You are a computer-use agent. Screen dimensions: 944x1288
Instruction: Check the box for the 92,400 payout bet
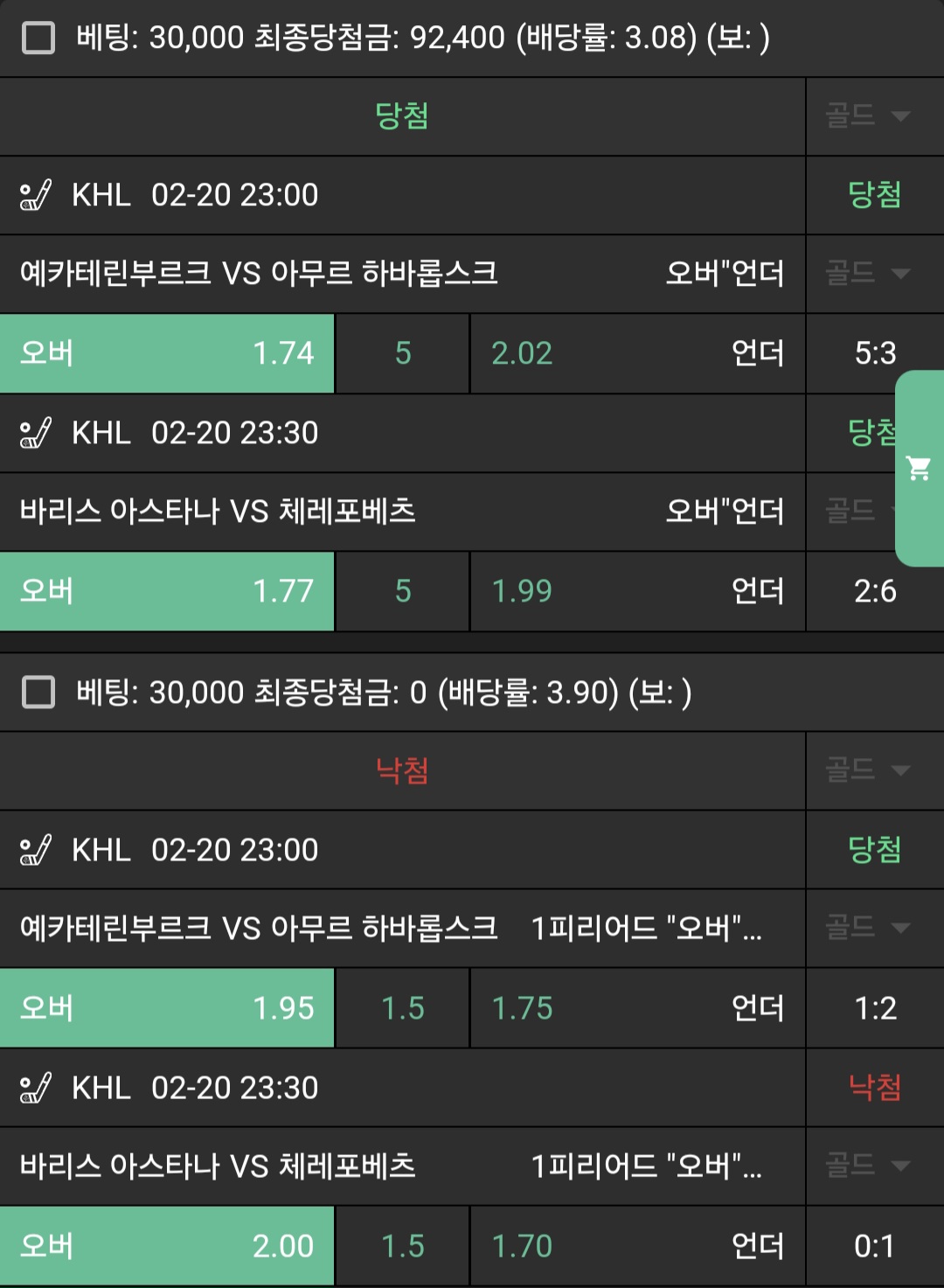38,38
